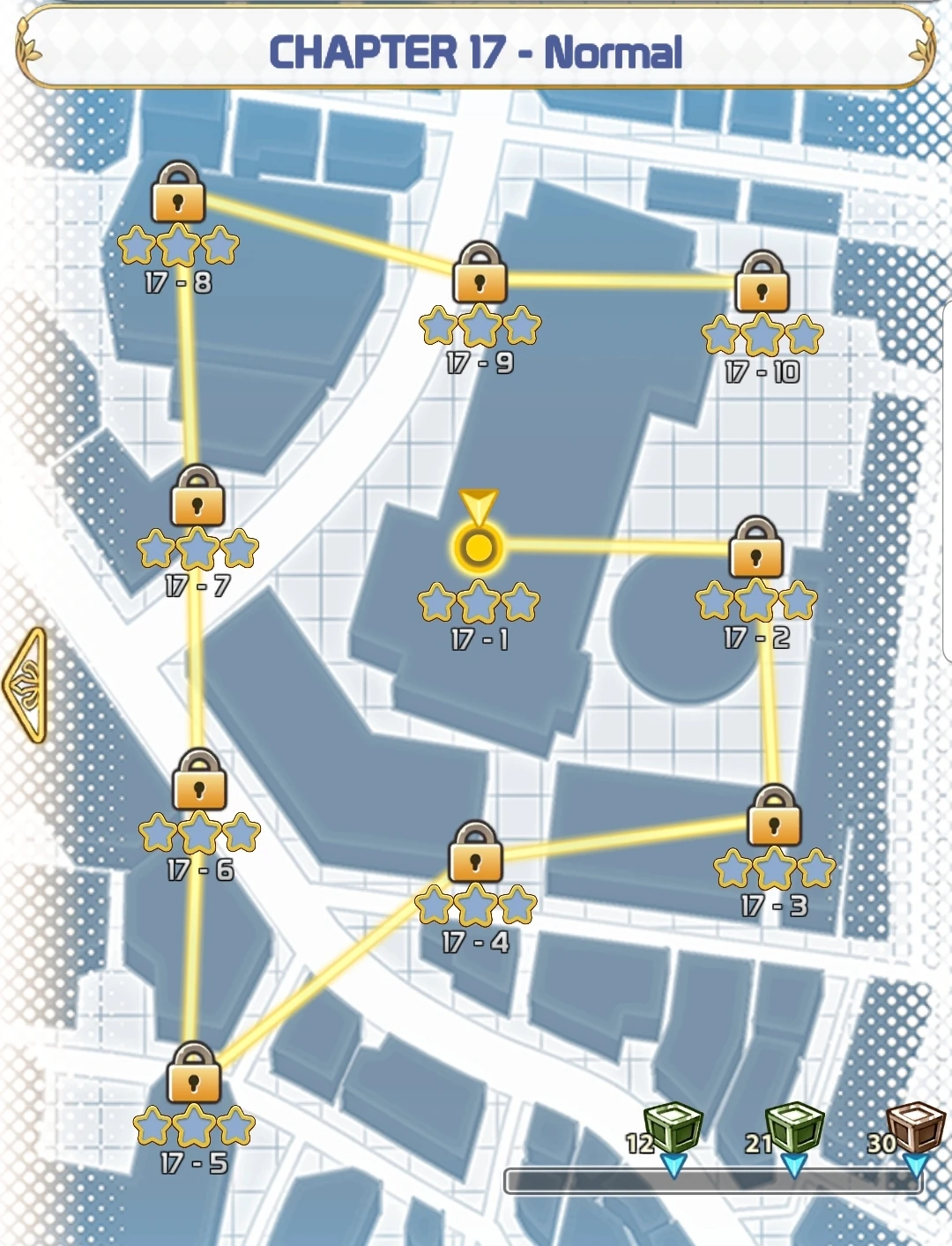
Task: Go to the previous chapter with the left arrow
Action: click(25, 684)
